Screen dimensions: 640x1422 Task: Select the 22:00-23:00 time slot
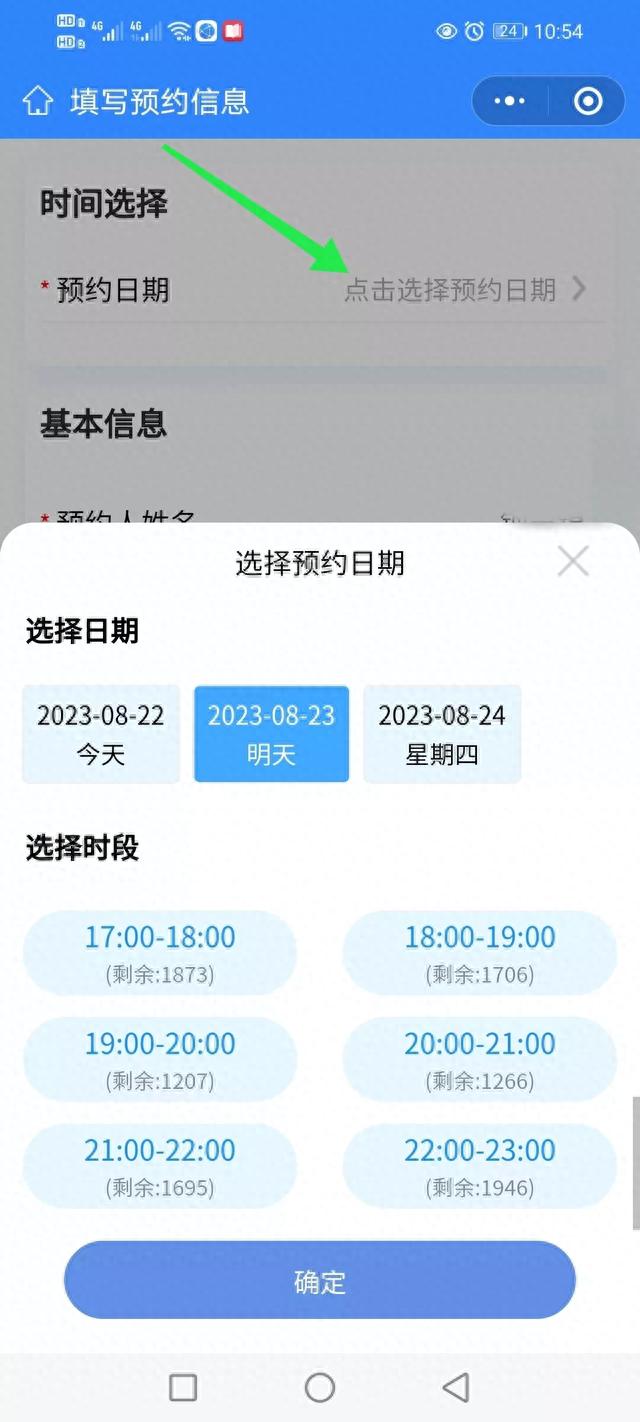[x=480, y=1167]
